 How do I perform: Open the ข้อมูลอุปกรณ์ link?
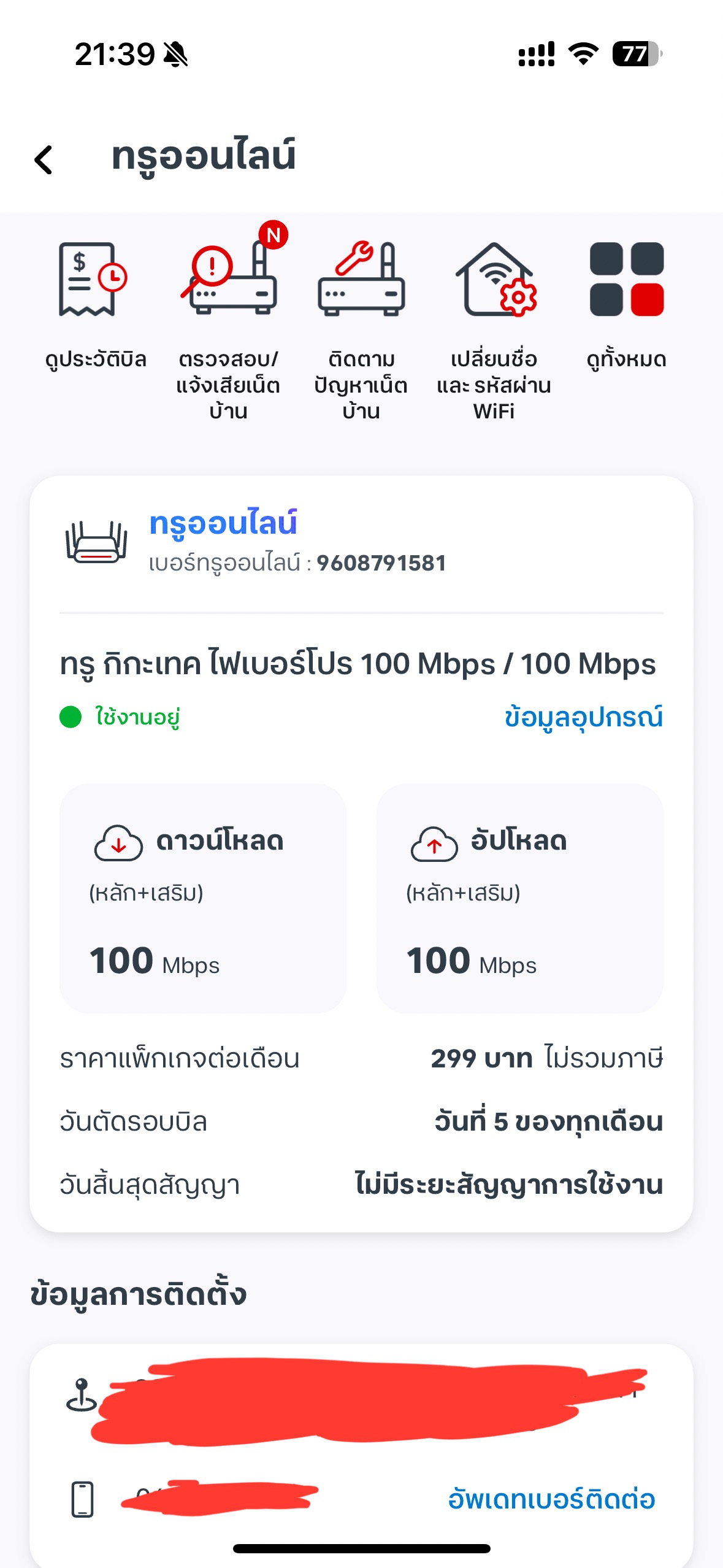coord(583,717)
